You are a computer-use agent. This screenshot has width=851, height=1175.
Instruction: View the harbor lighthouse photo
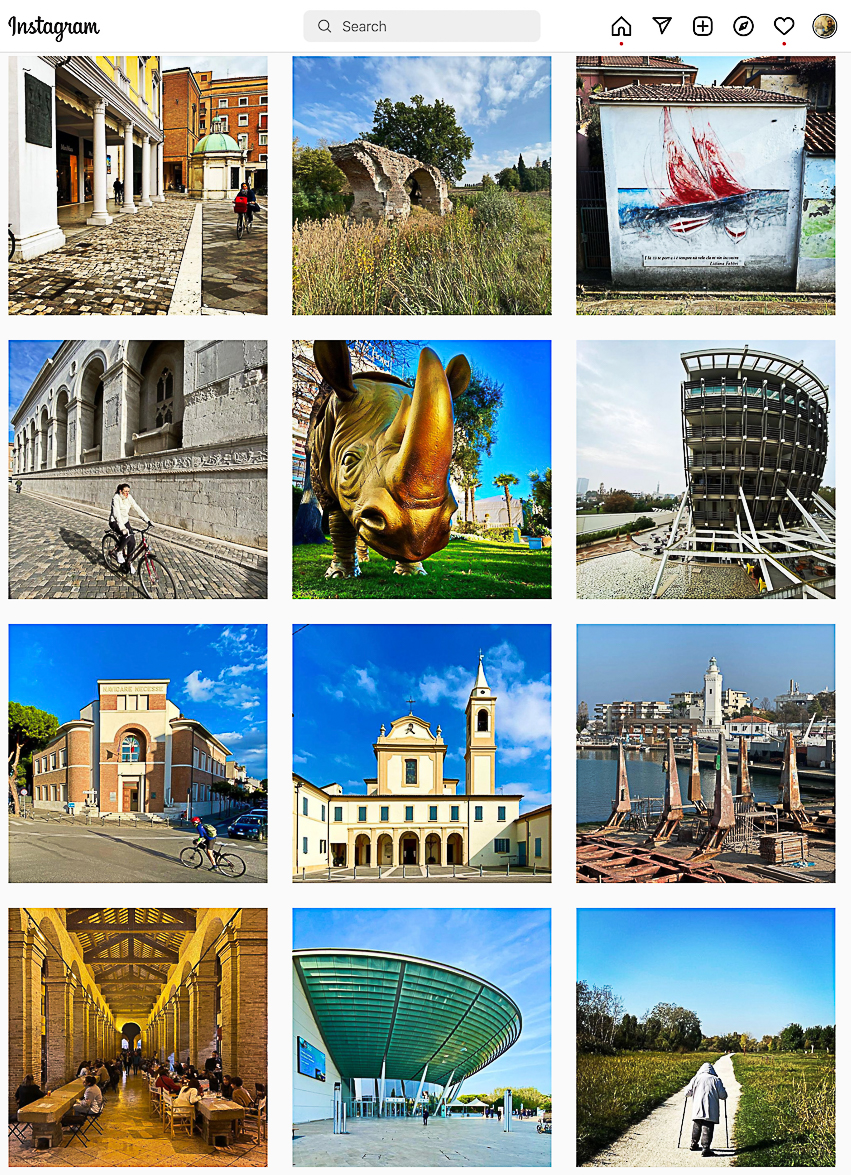[705, 753]
